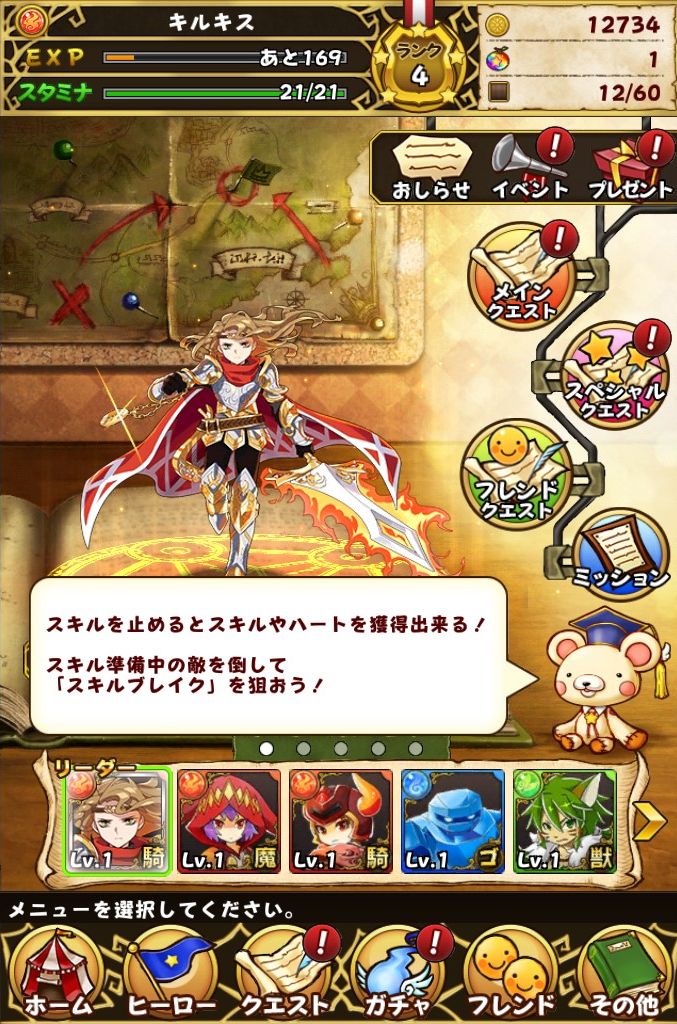Open the プレゼント gift box
Image resolution: width=677 pixels, height=1024 pixels.
coord(631,167)
